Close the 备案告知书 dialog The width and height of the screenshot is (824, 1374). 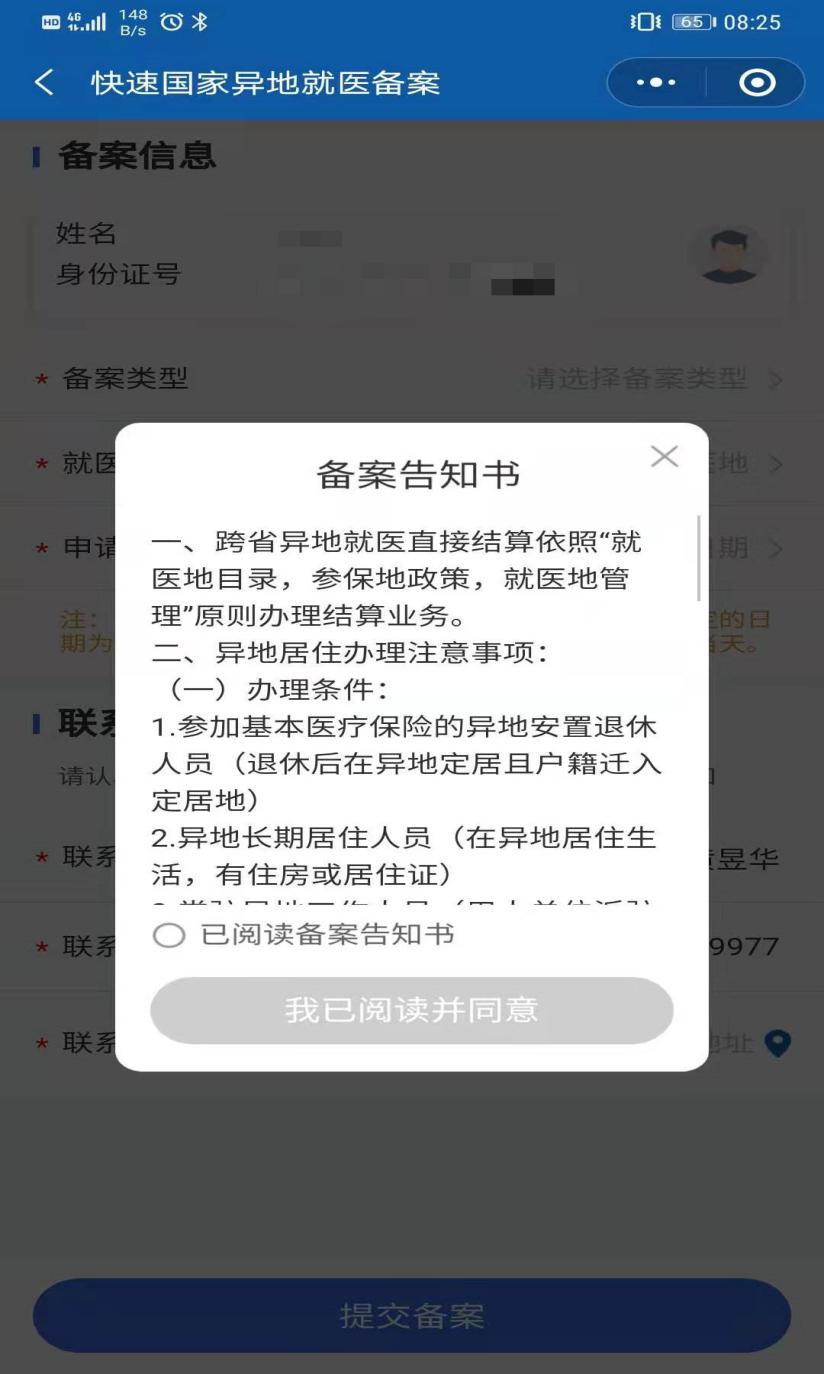(664, 457)
